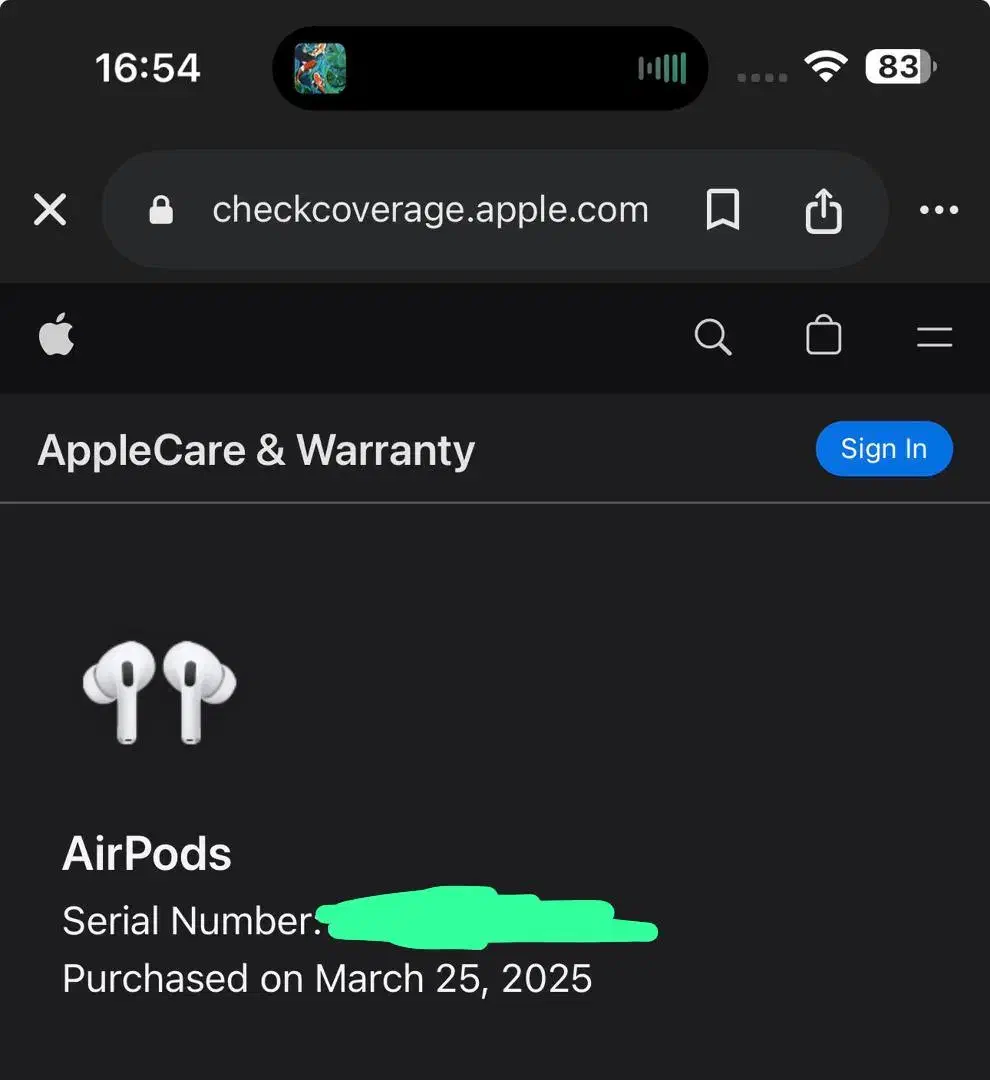Open Apple site search

[x=713, y=337]
